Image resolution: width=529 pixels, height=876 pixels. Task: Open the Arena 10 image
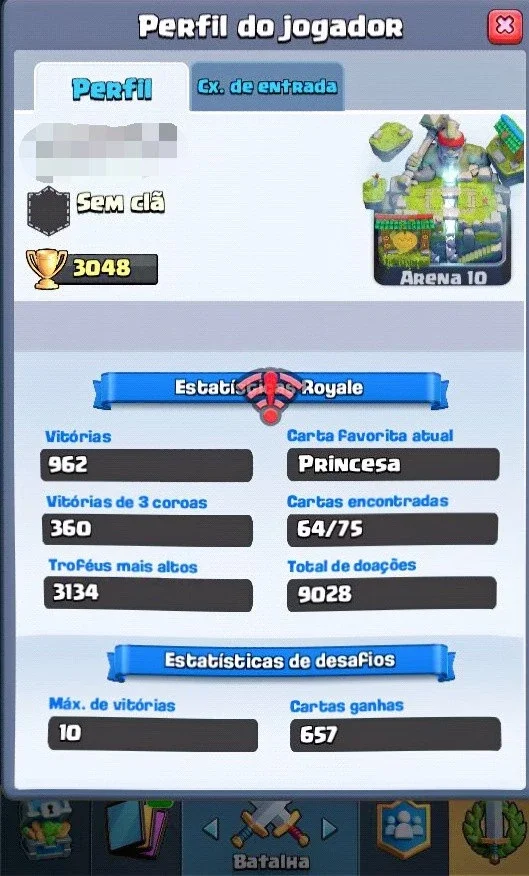point(442,201)
